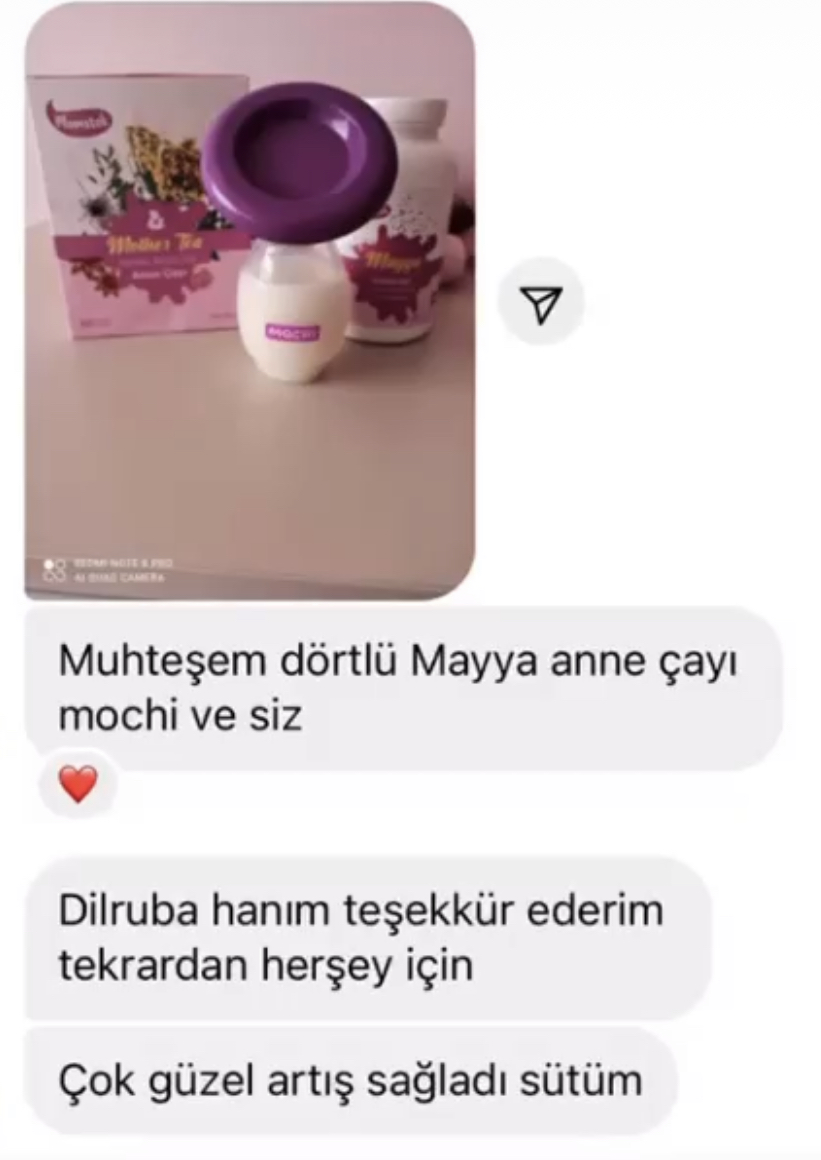This screenshot has height=1160, width=821.
Task: Open the shared product photo
Action: [x=249, y=300]
